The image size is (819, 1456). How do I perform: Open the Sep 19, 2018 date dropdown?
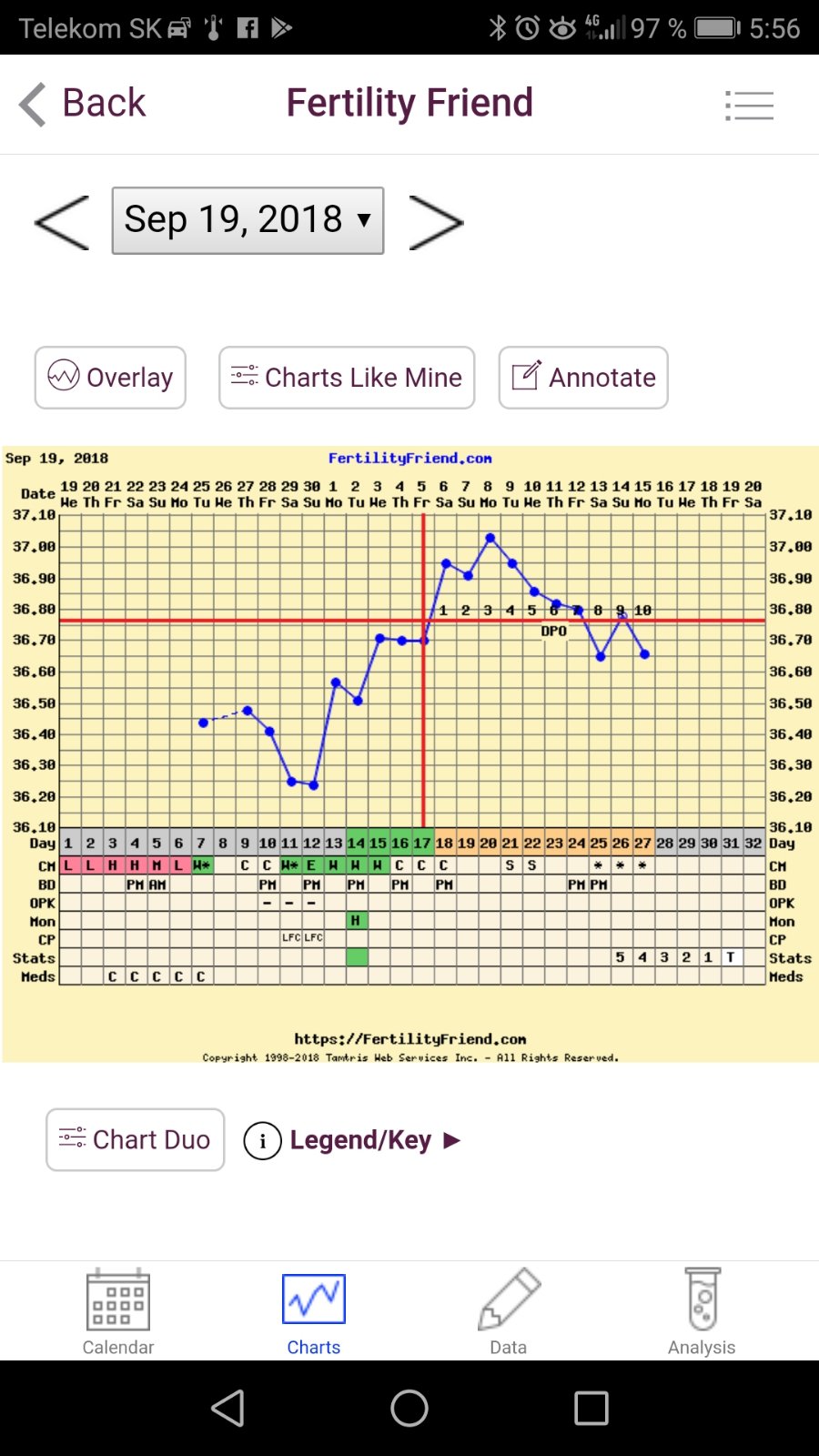(x=248, y=220)
